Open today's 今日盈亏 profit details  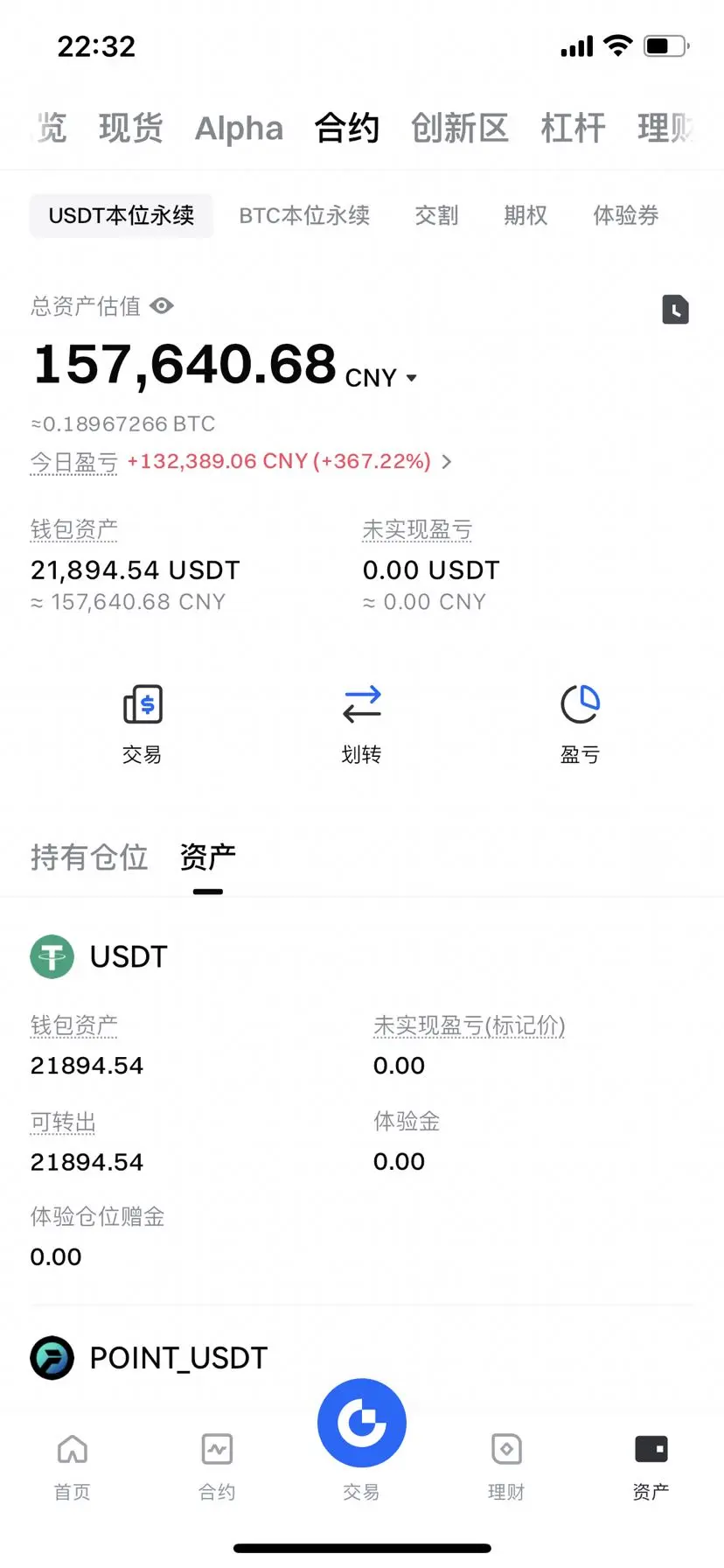(x=446, y=461)
